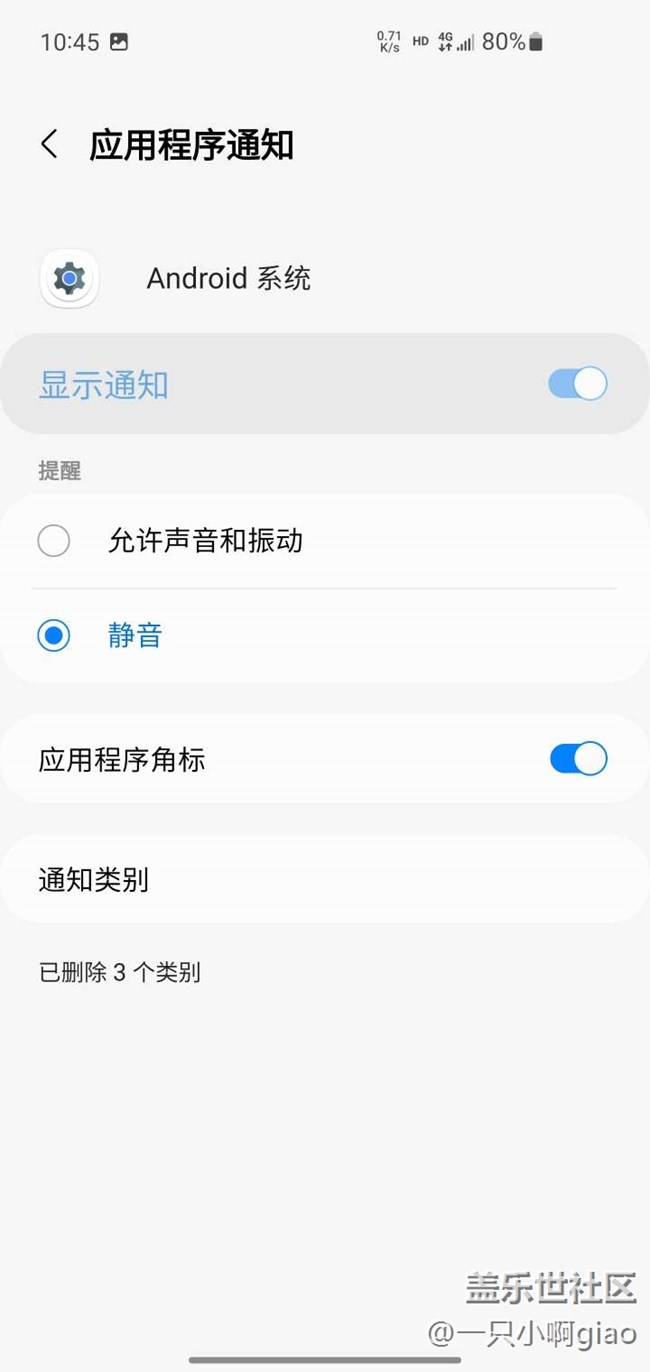Image resolution: width=650 pixels, height=1372 pixels.
Task: Choose the 静音 radio option
Action: click(x=54, y=635)
